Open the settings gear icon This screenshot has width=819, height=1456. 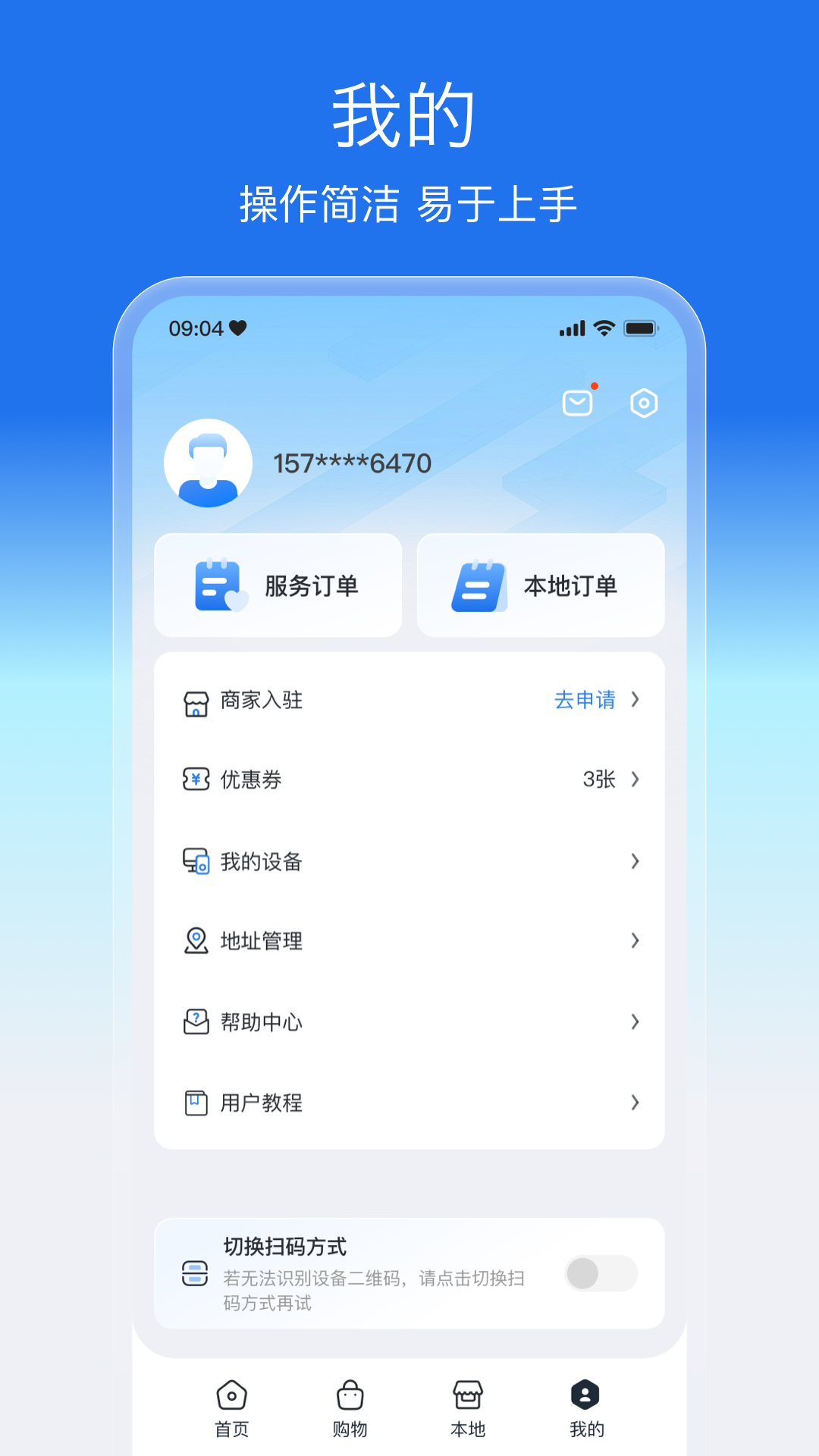click(x=642, y=402)
